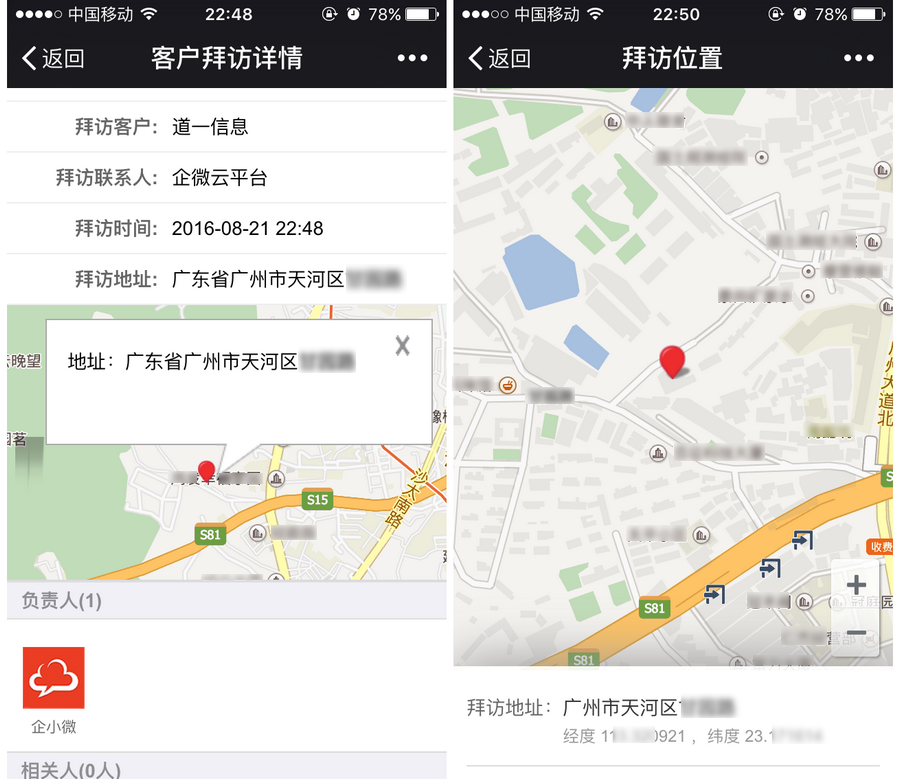This screenshot has width=900, height=779.
Task: Open the overflow menu on 拜访位置
Action: tap(858, 58)
